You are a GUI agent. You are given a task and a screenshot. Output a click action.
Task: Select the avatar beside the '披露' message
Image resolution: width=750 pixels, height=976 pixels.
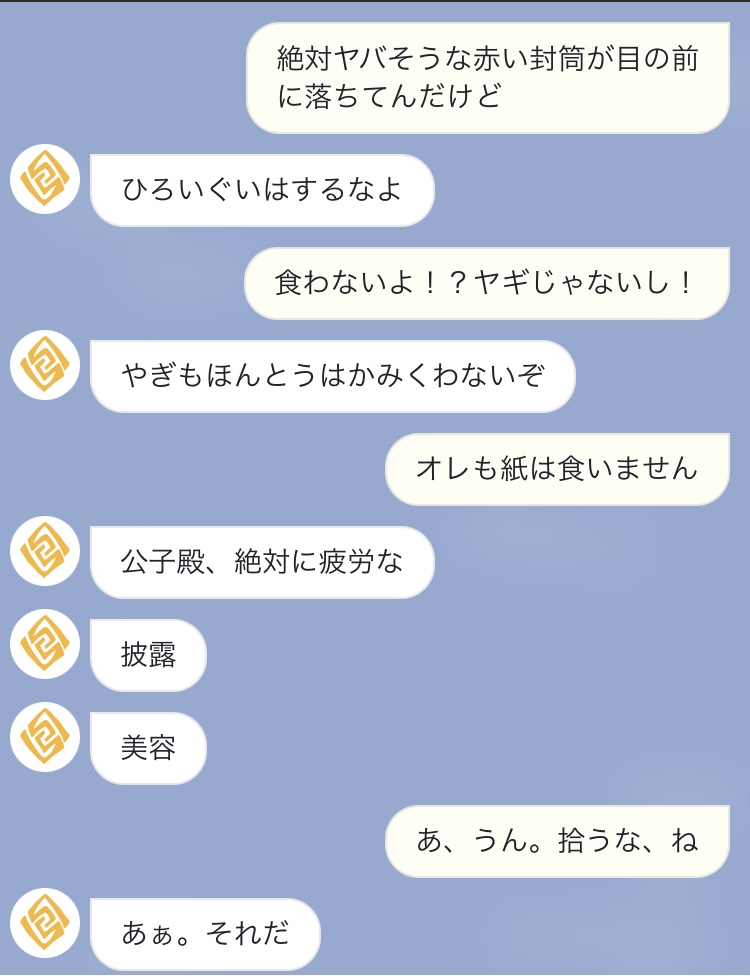coord(44,644)
